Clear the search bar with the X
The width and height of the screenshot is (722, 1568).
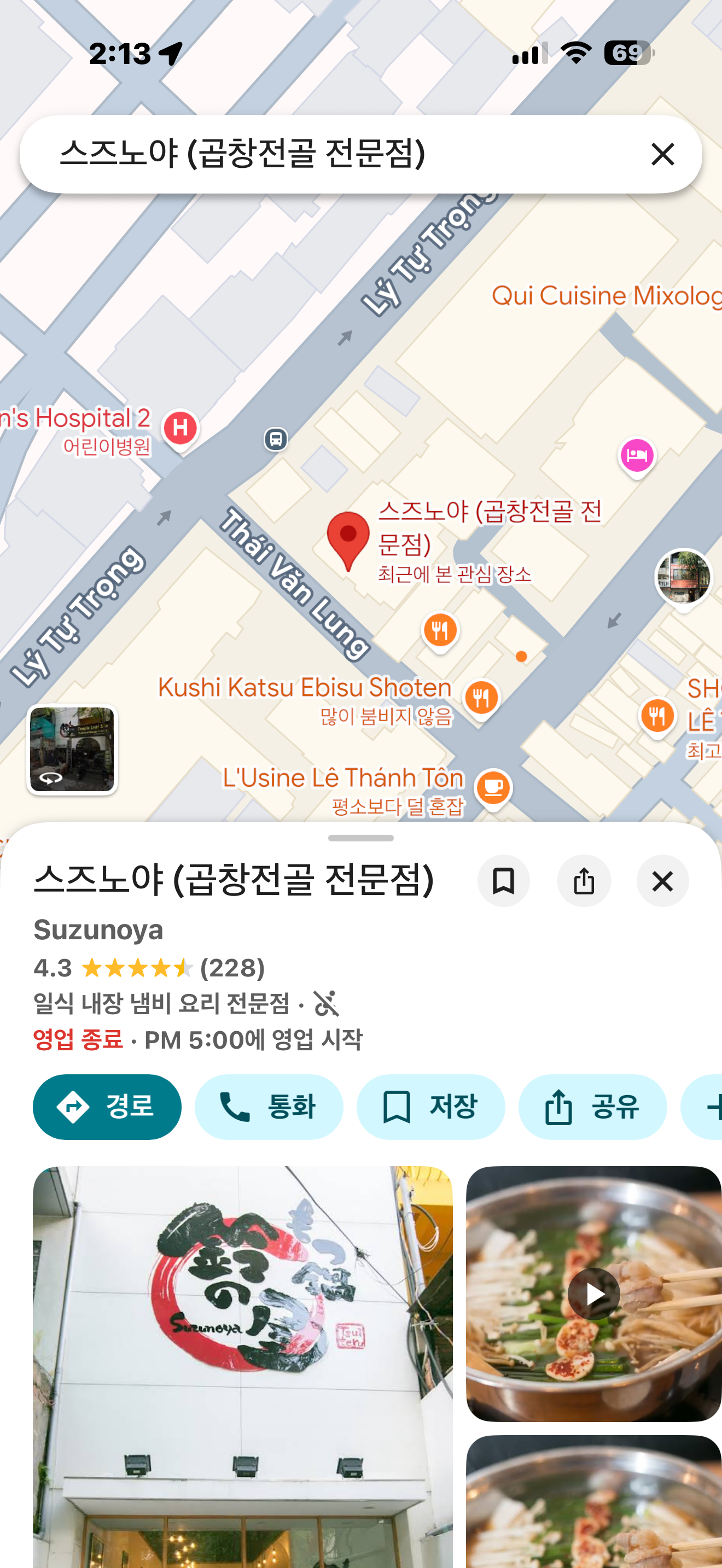[x=662, y=154]
